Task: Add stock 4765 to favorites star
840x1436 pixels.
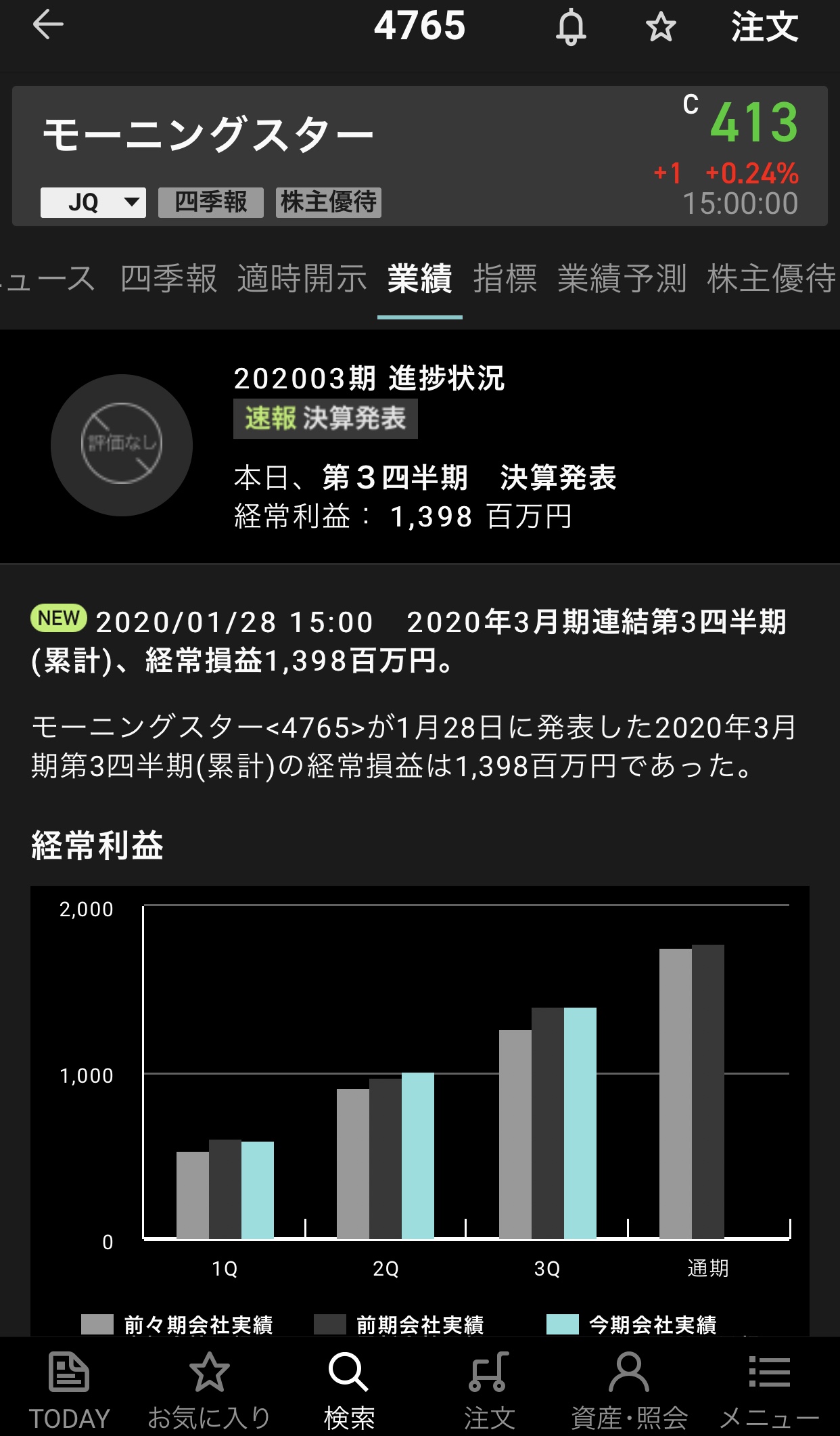Action: (x=660, y=28)
